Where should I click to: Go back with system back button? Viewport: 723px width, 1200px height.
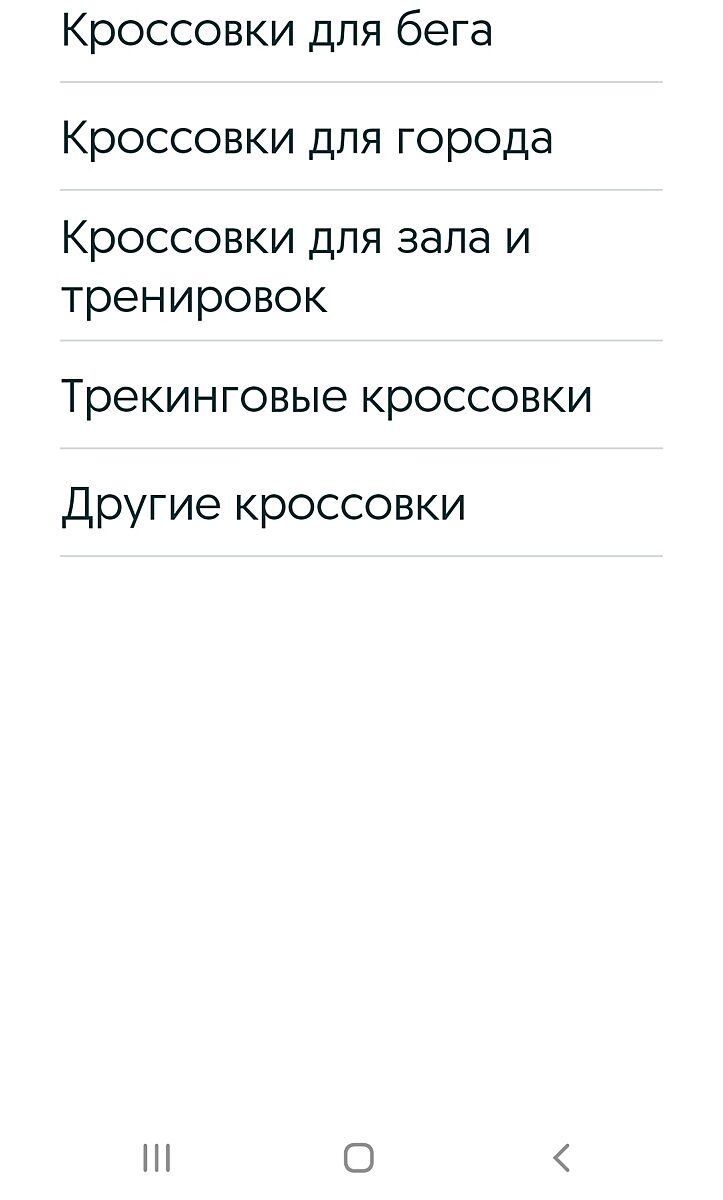tap(561, 1157)
